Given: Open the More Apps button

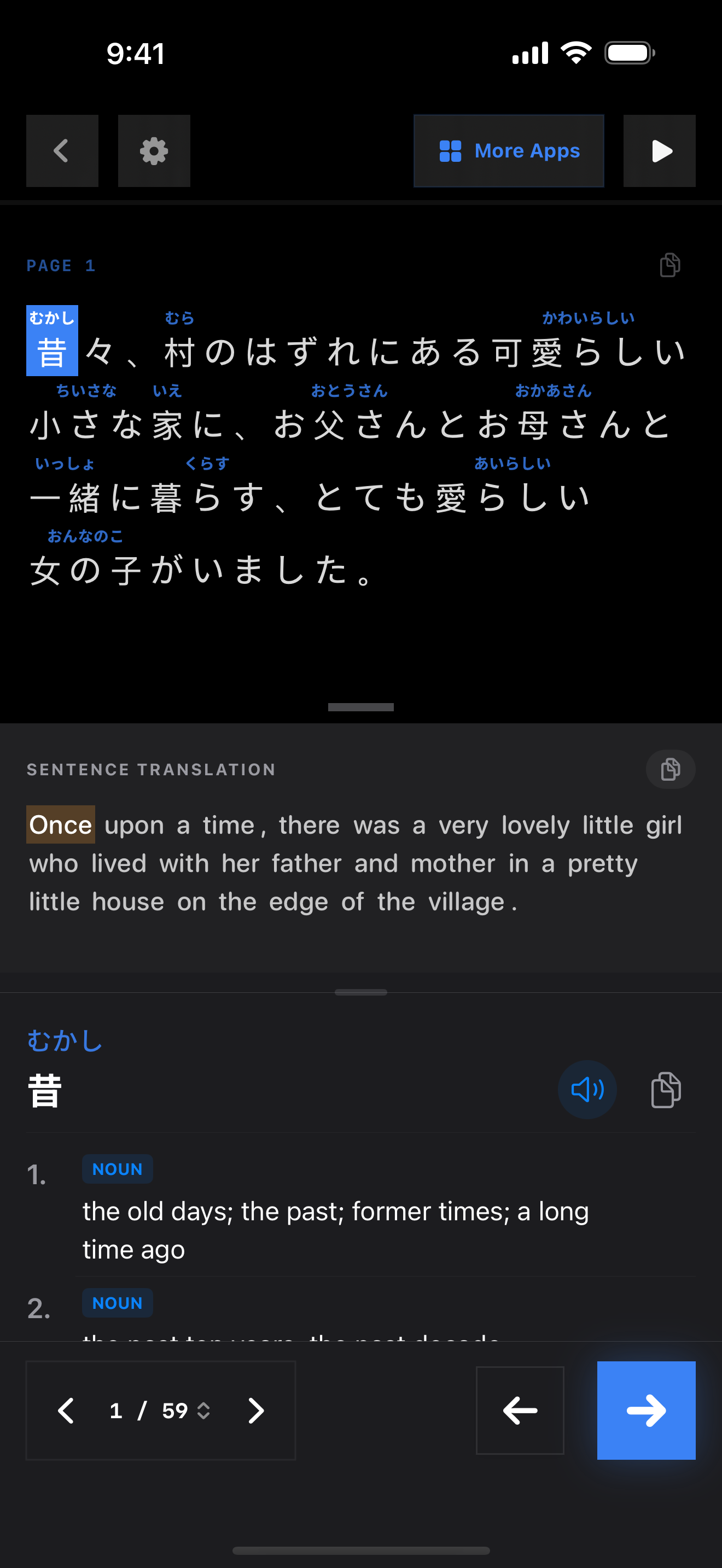Looking at the screenshot, I should [509, 151].
